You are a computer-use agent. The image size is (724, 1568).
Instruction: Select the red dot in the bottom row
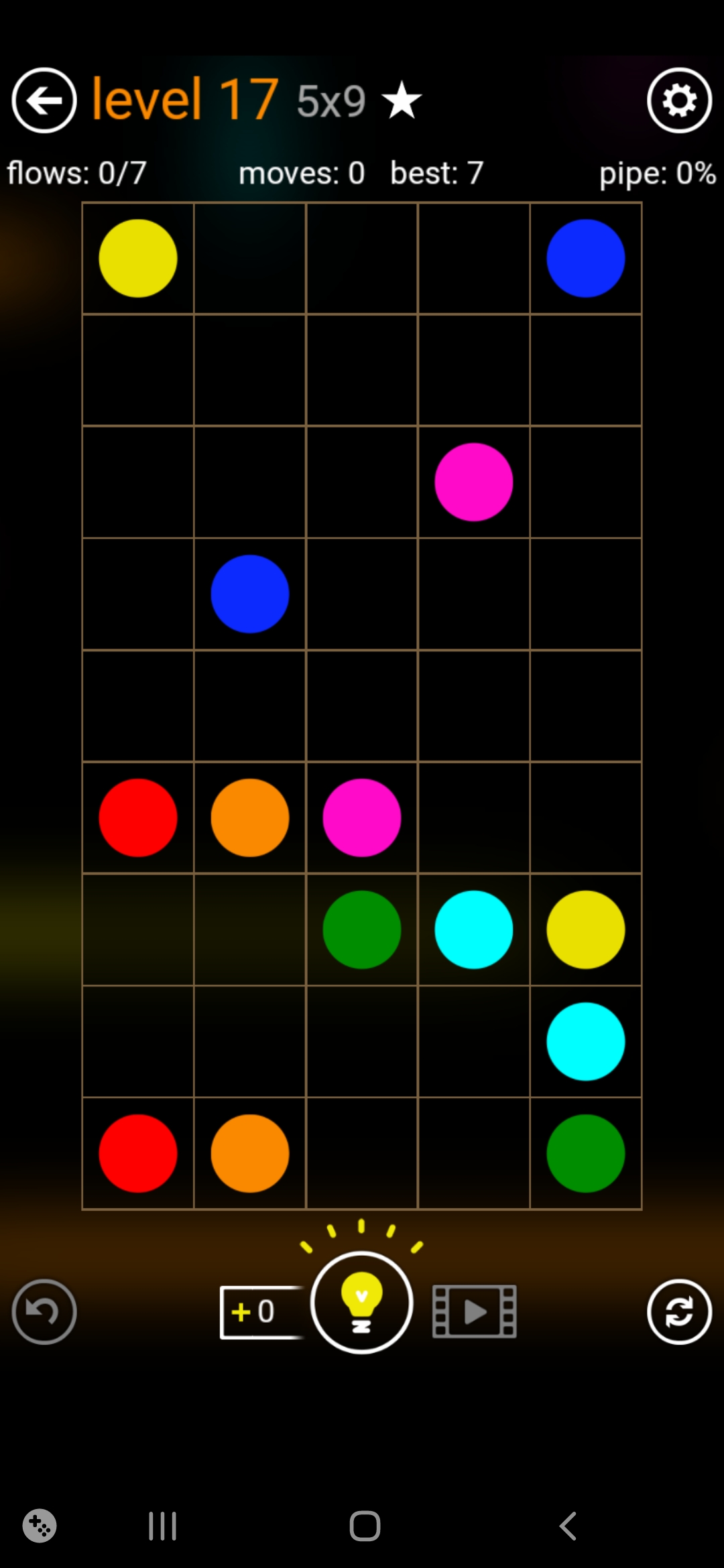pyautogui.click(x=138, y=1153)
